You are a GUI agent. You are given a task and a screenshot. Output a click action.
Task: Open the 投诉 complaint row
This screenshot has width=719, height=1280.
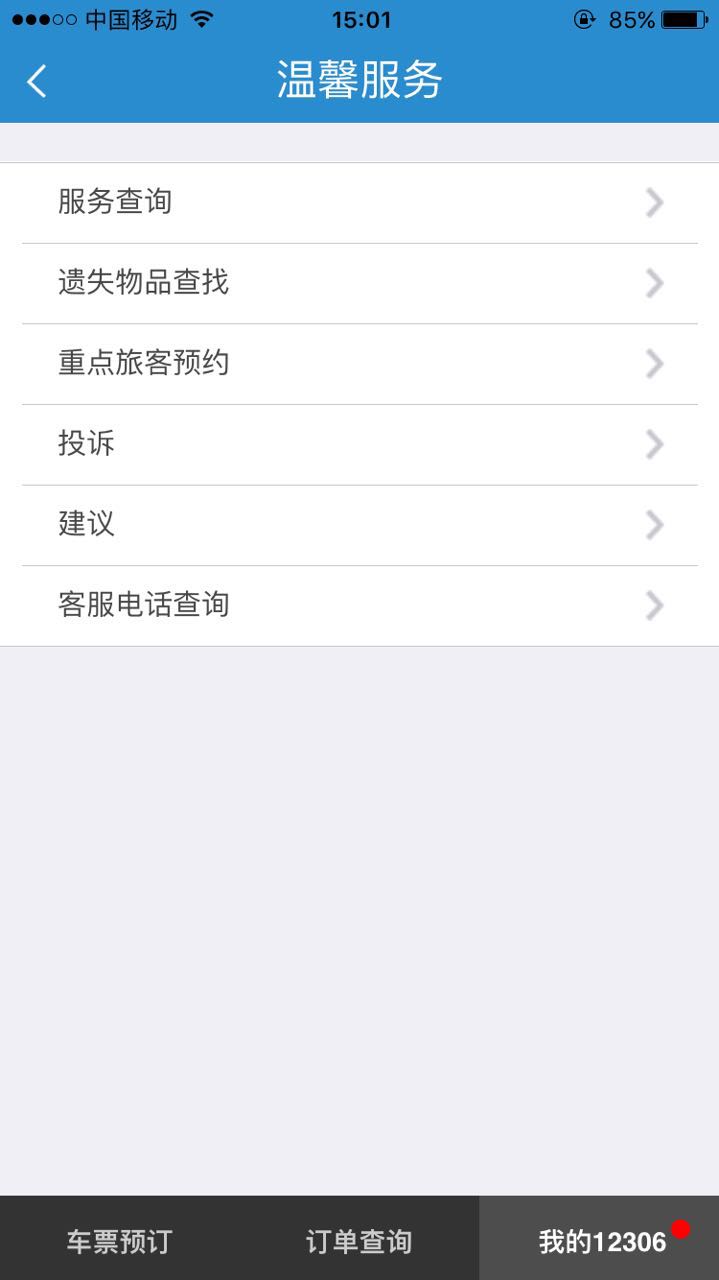[x=359, y=444]
